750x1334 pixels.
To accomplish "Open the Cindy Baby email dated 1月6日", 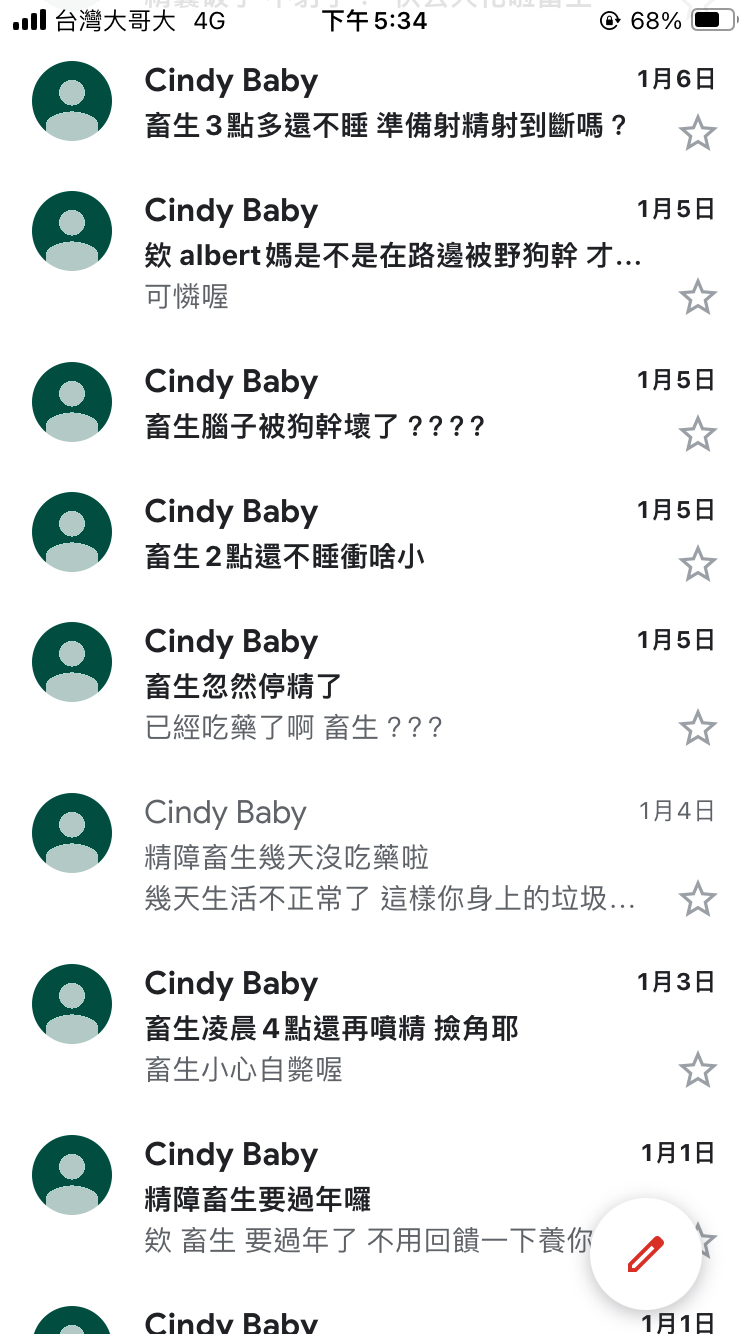I will coord(375,104).
